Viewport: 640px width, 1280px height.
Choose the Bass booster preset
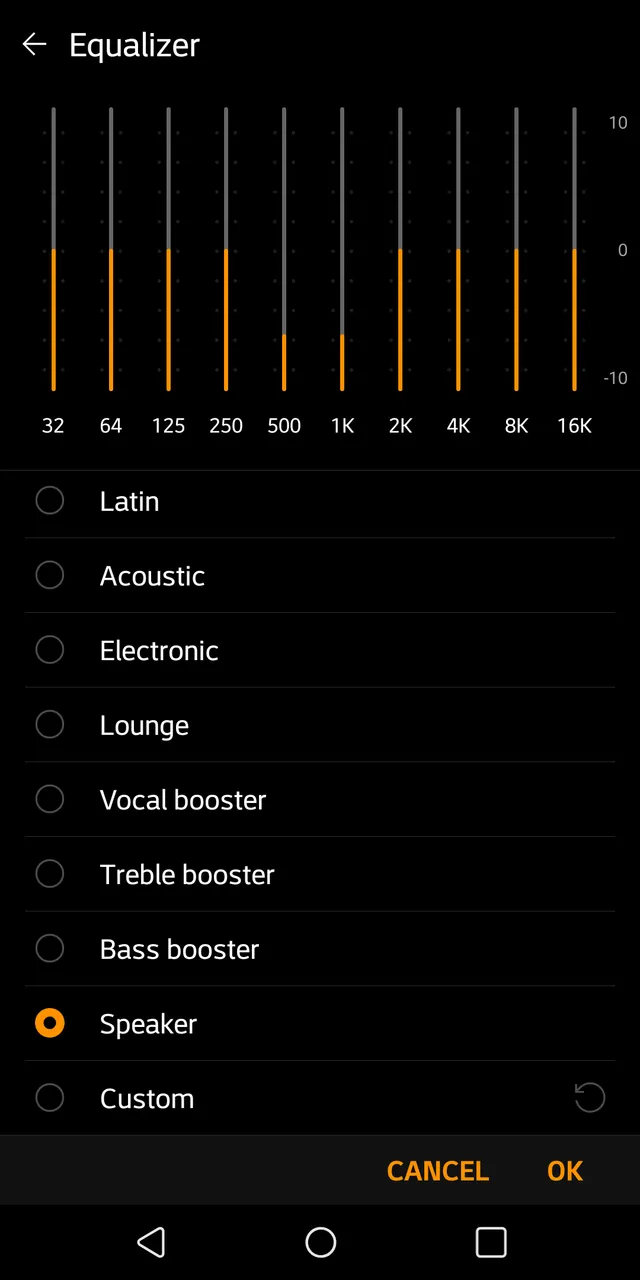click(320, 949)
